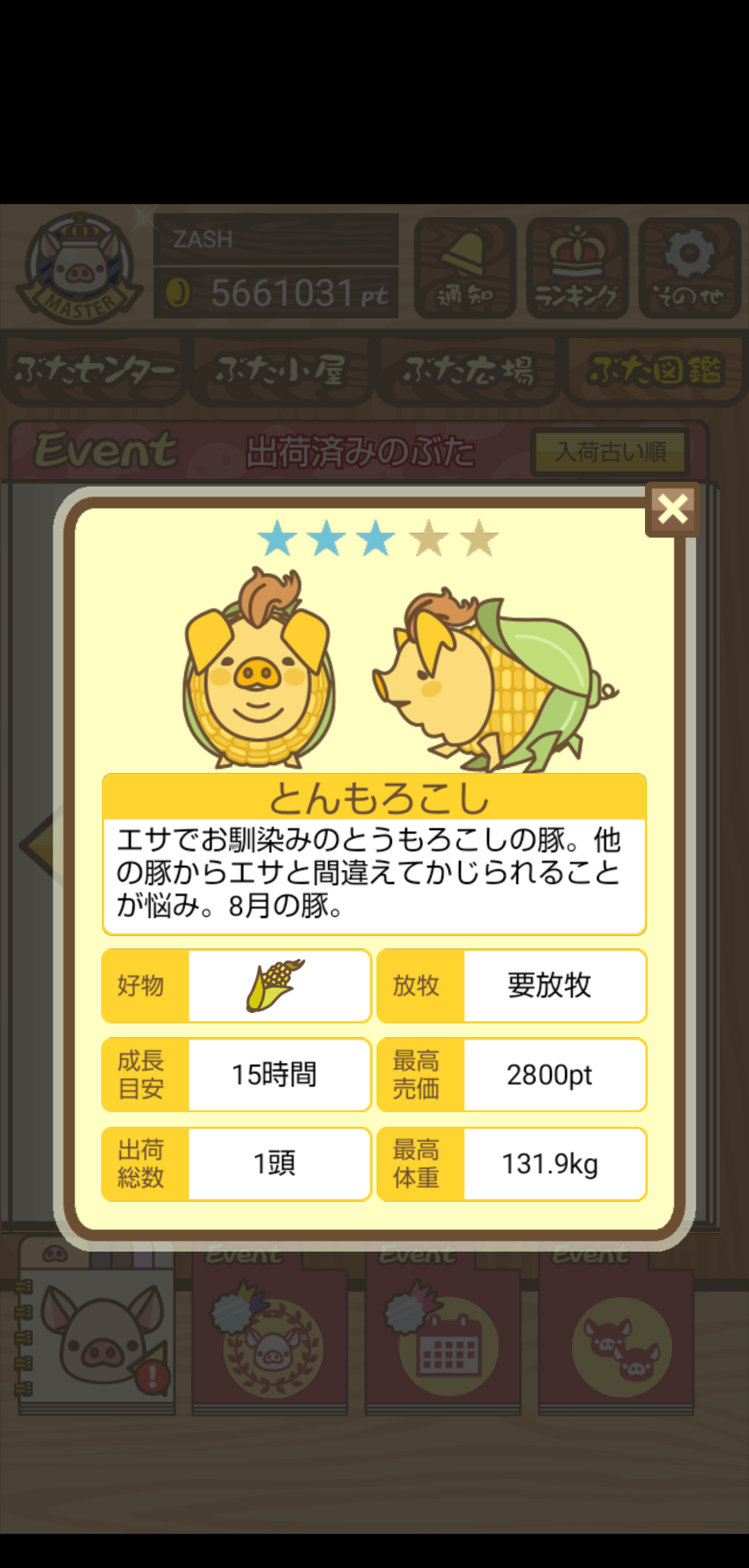The width and height of the screenshot is (749, 1568).
Task: Switch to the ぶた広場 tab
Action: point(469,370)
